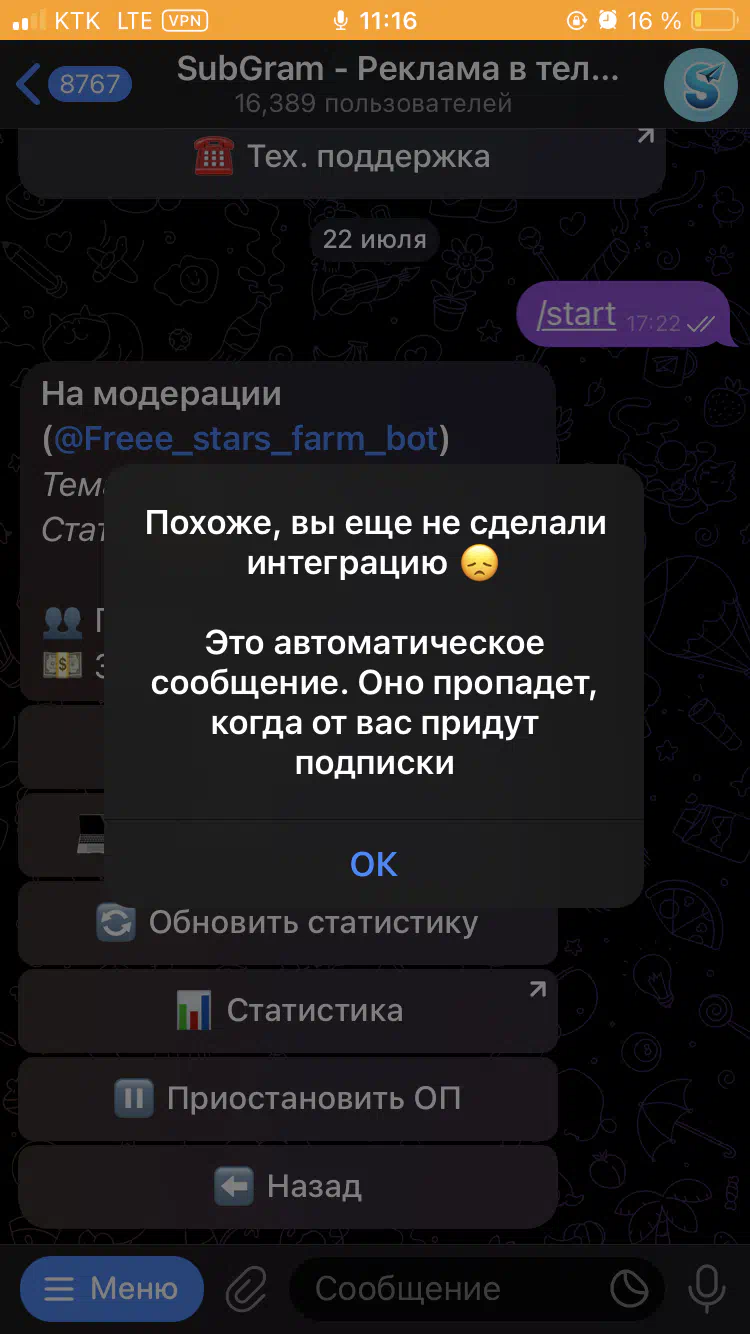Tap the Назад bot button

tap(288, 1186)
